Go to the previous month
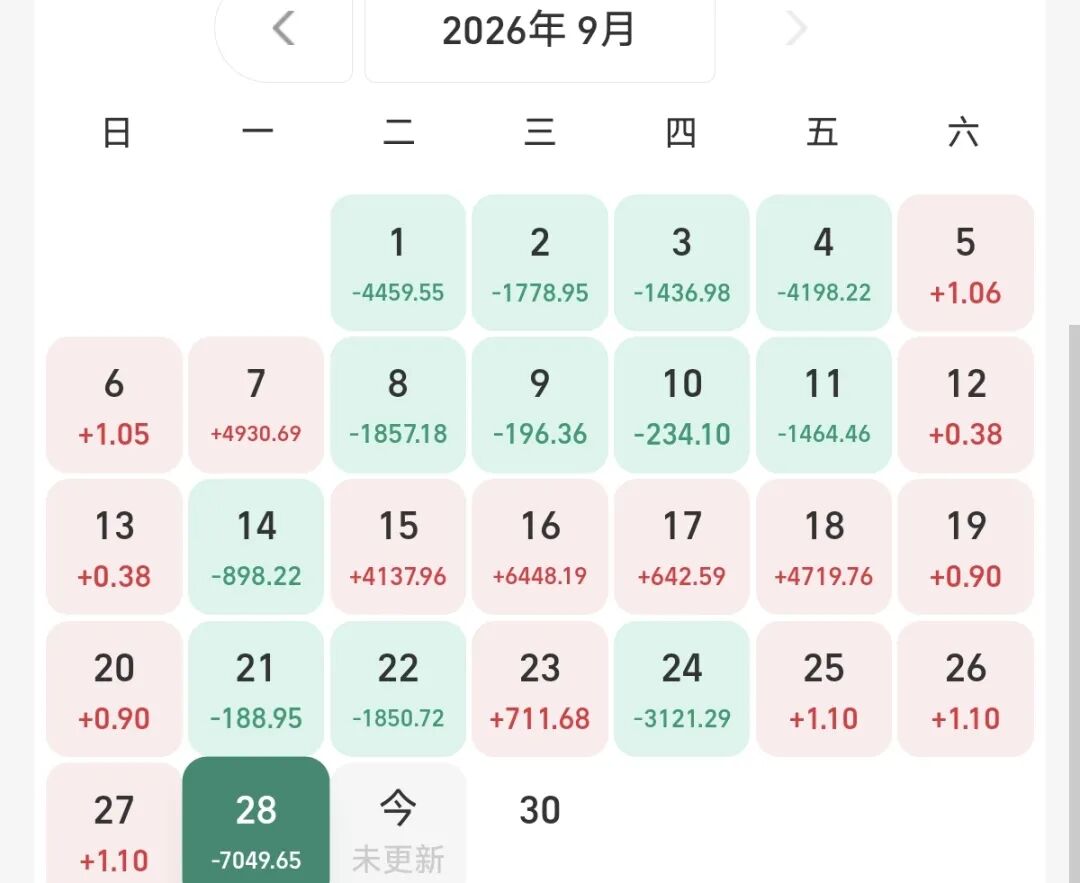The image size is (1080, 883). [x=284, y=31]
